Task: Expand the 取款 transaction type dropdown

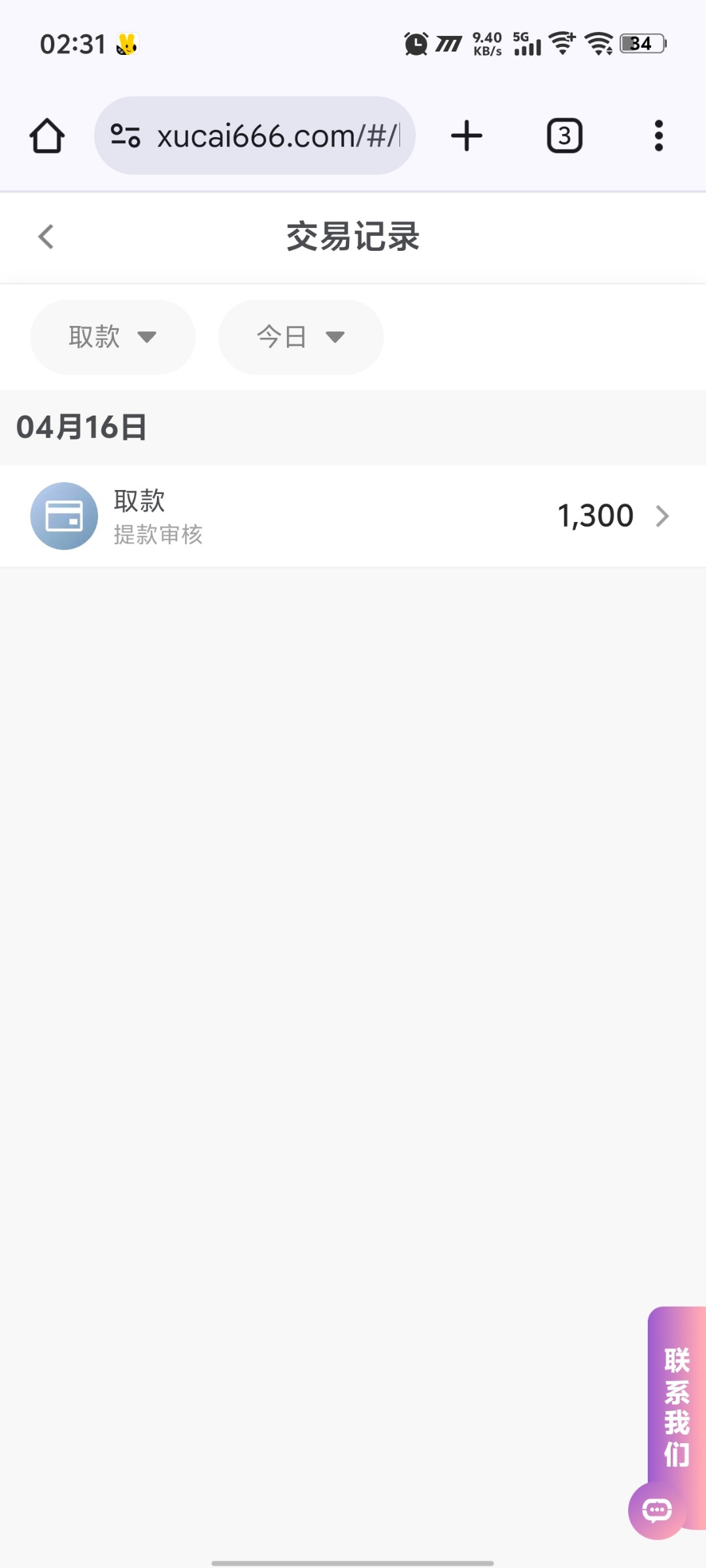Action: tap(112, 337)
